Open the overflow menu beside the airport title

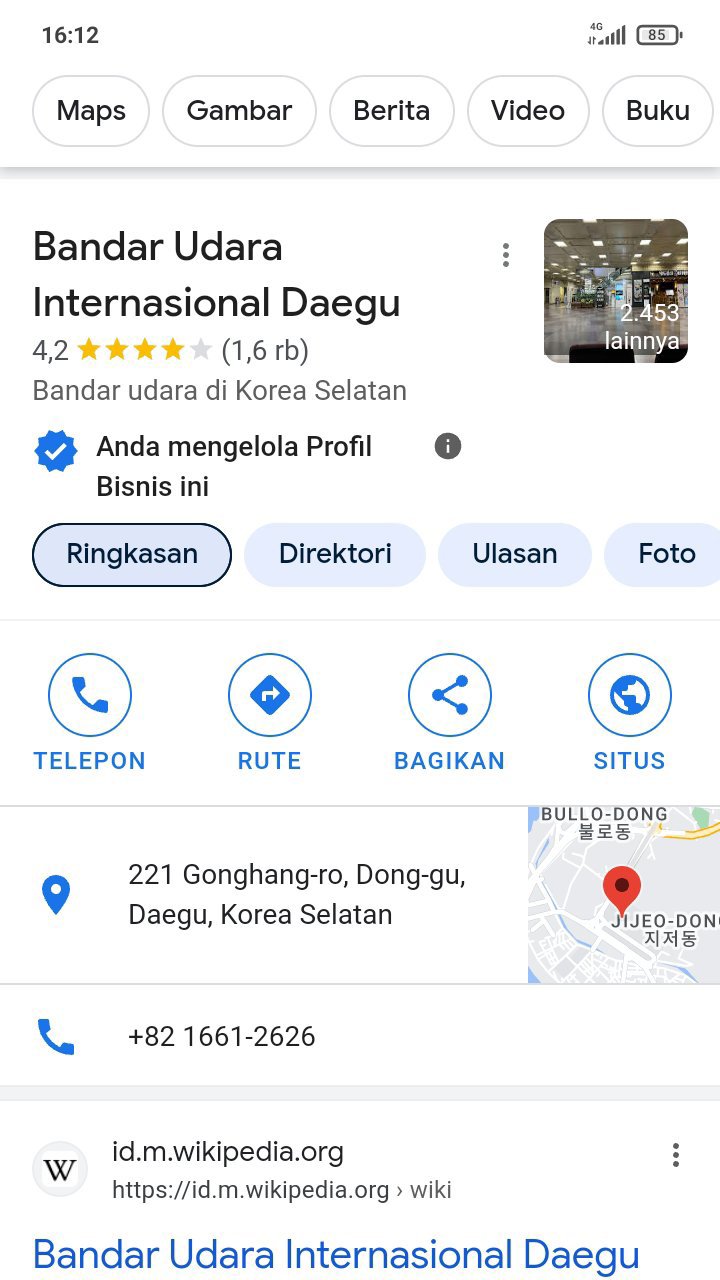tap(506, 255)
